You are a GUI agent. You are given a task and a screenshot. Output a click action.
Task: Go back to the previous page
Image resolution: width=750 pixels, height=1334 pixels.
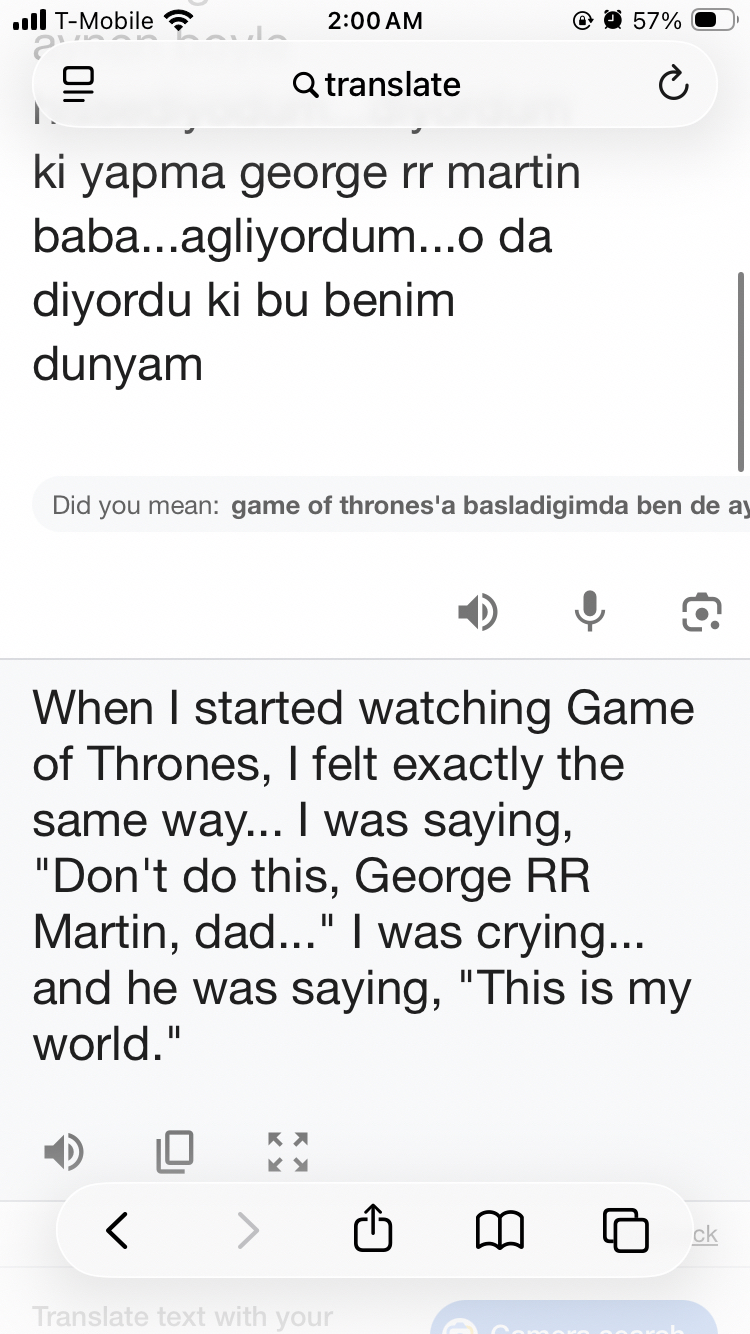pyautogui.click(x=118, y=1230)
